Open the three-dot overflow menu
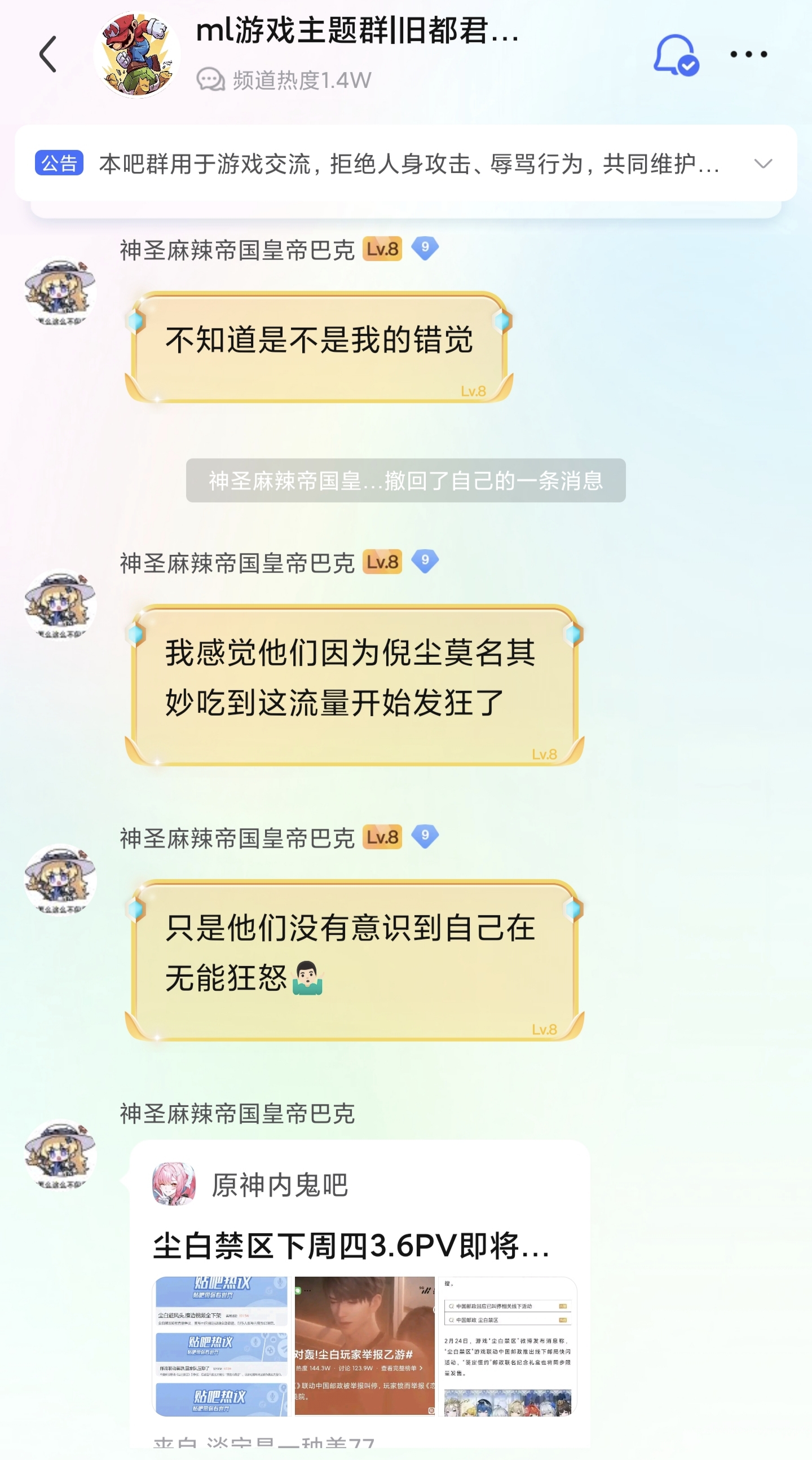Screen dimensions: 812x1460 [748, 54]
